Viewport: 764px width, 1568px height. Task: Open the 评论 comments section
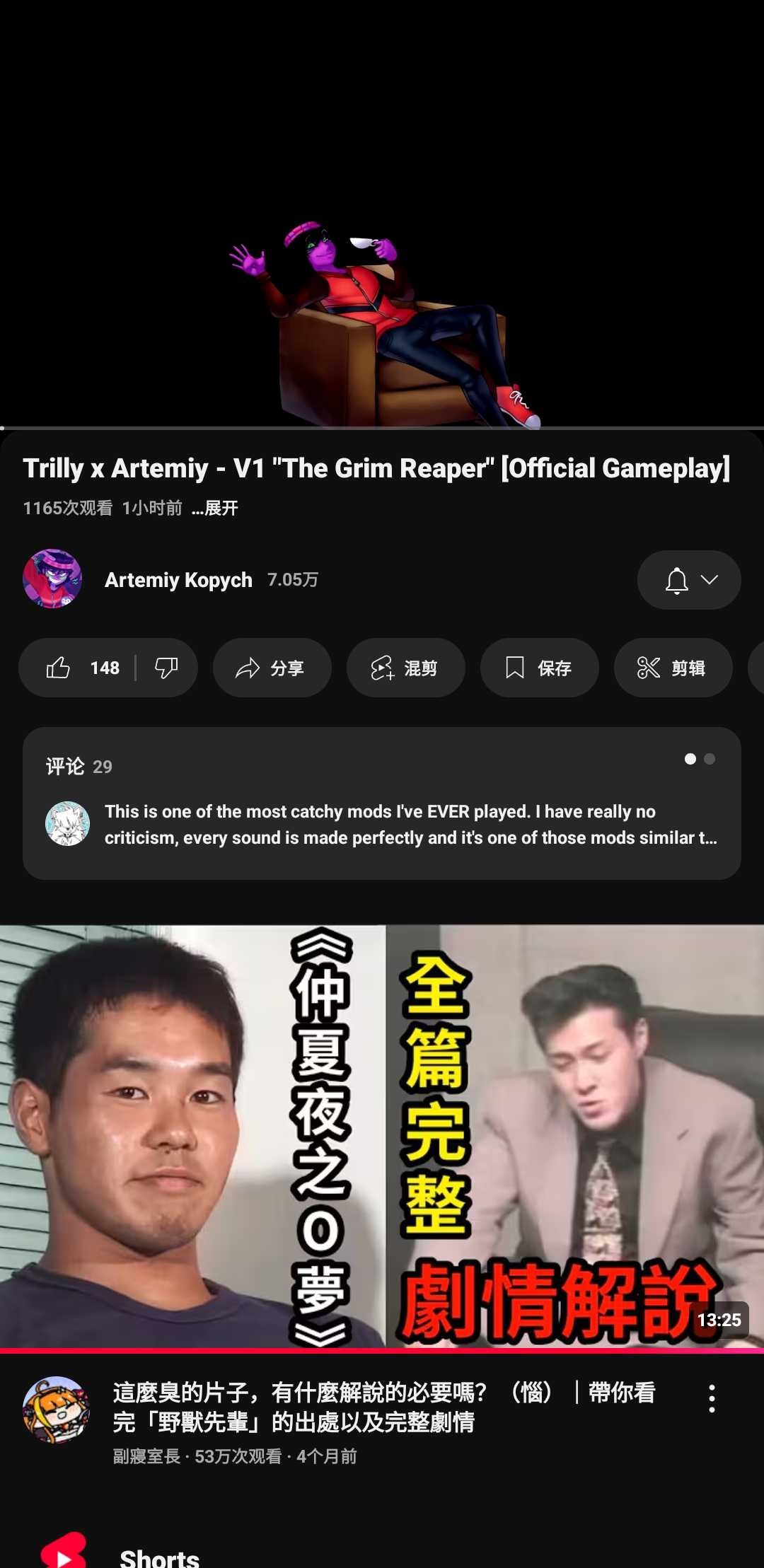(381, 803)
